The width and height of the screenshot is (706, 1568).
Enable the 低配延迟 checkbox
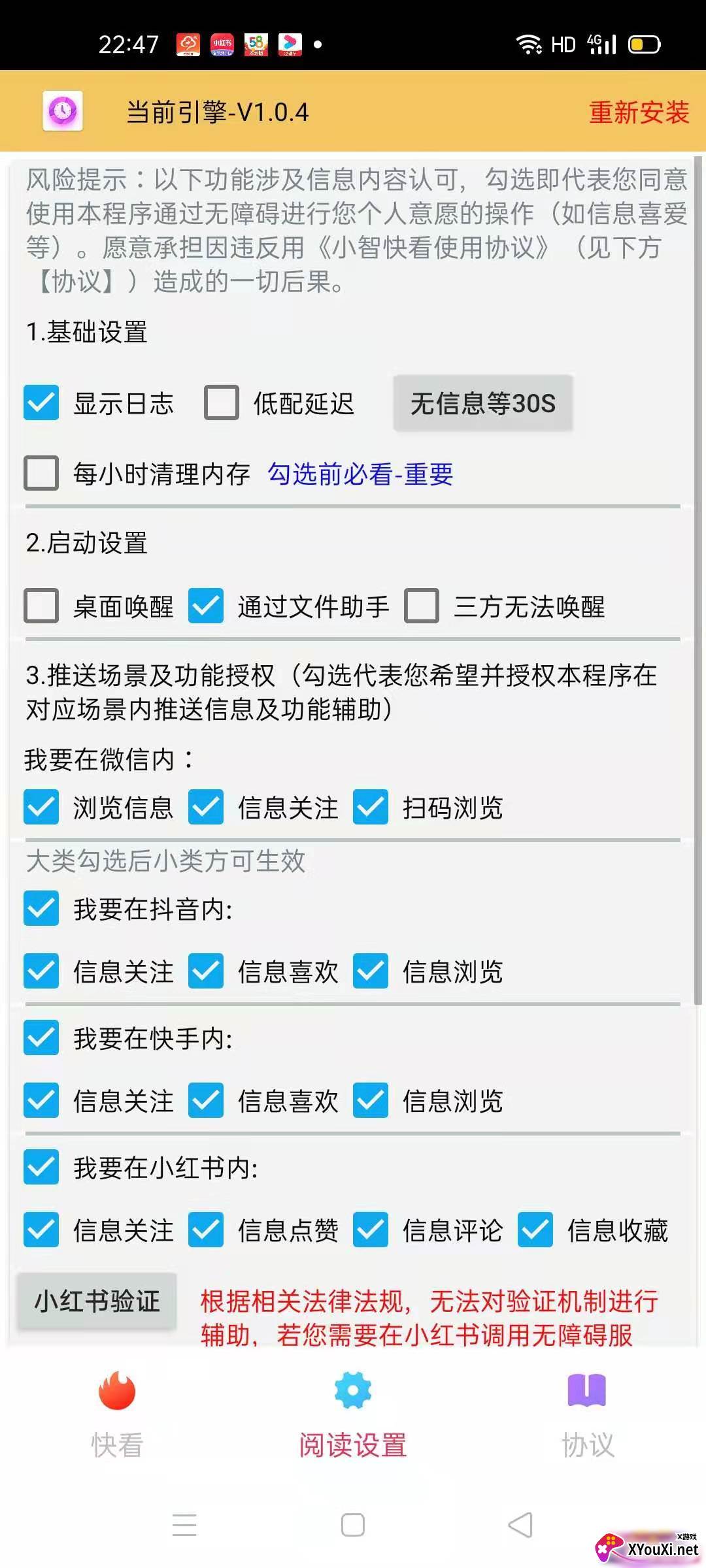(x=221, y=402)
